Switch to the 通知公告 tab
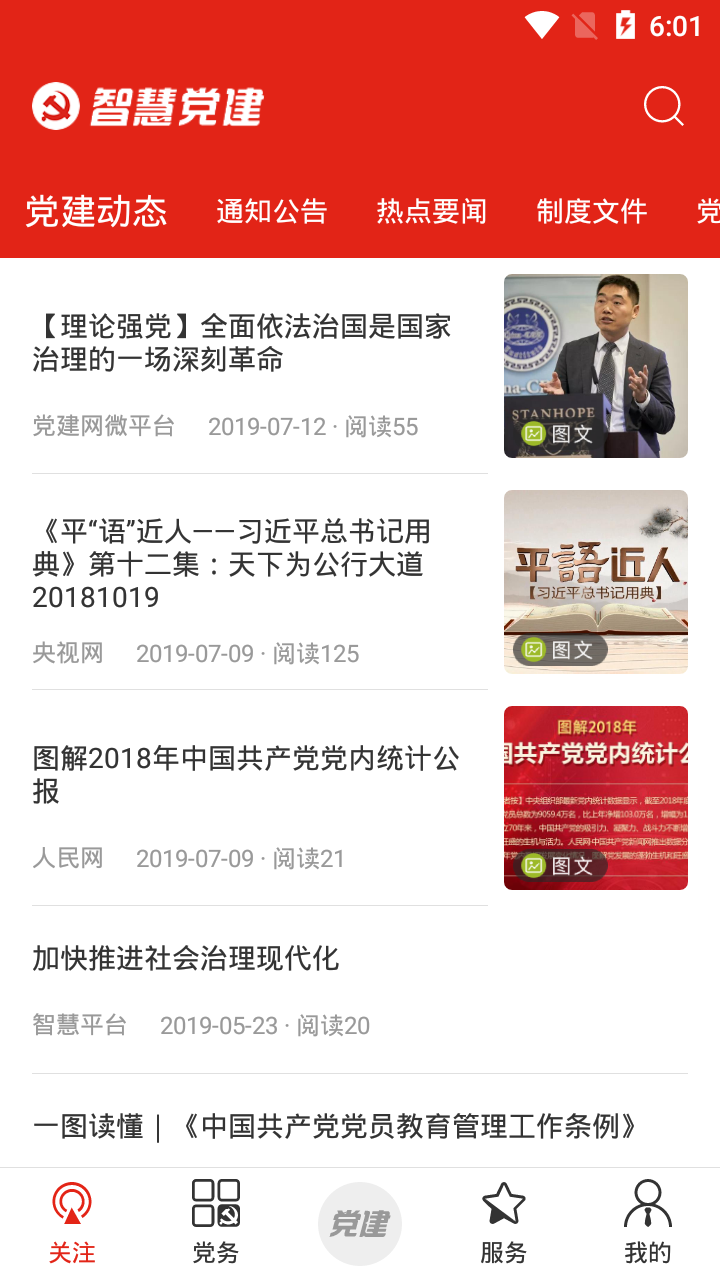 coord(272,211)
